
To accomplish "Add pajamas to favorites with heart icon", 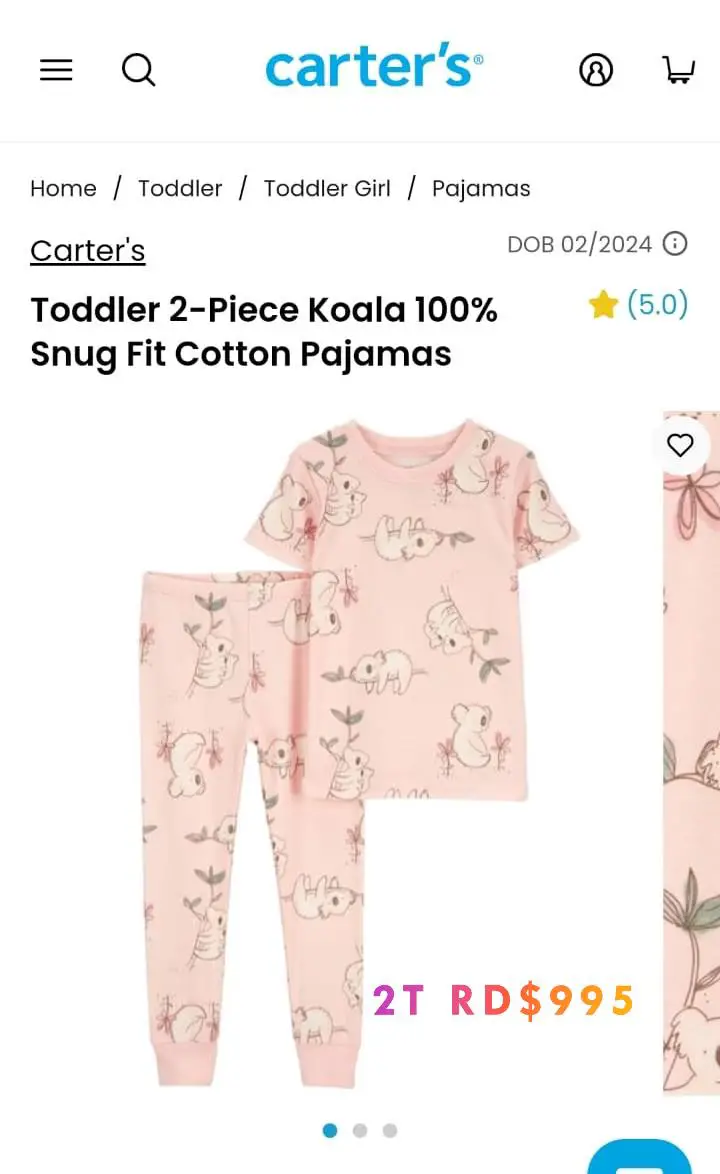I will coord(680,445).
